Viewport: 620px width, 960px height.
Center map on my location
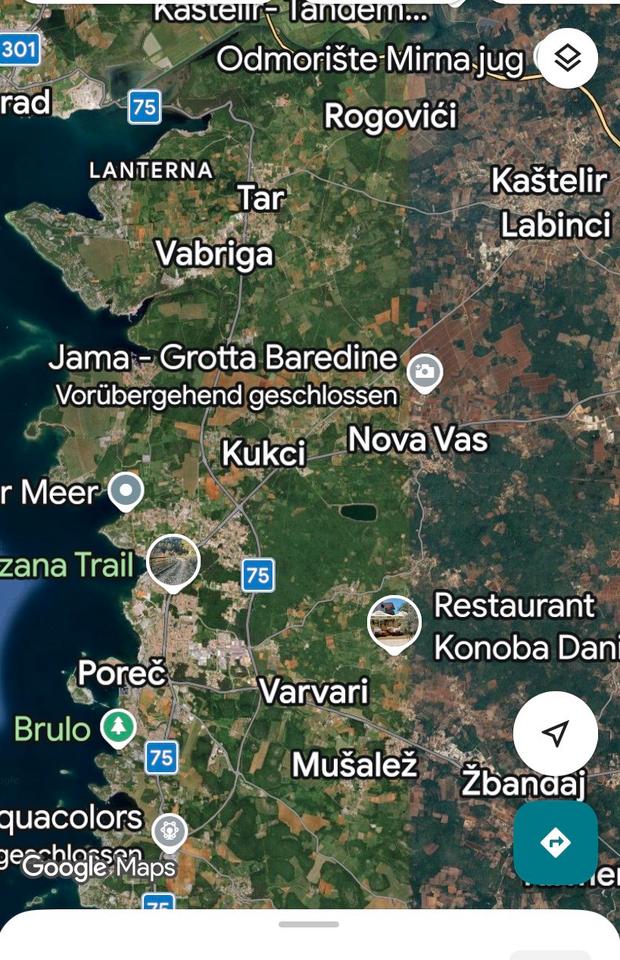coord(555,733)
